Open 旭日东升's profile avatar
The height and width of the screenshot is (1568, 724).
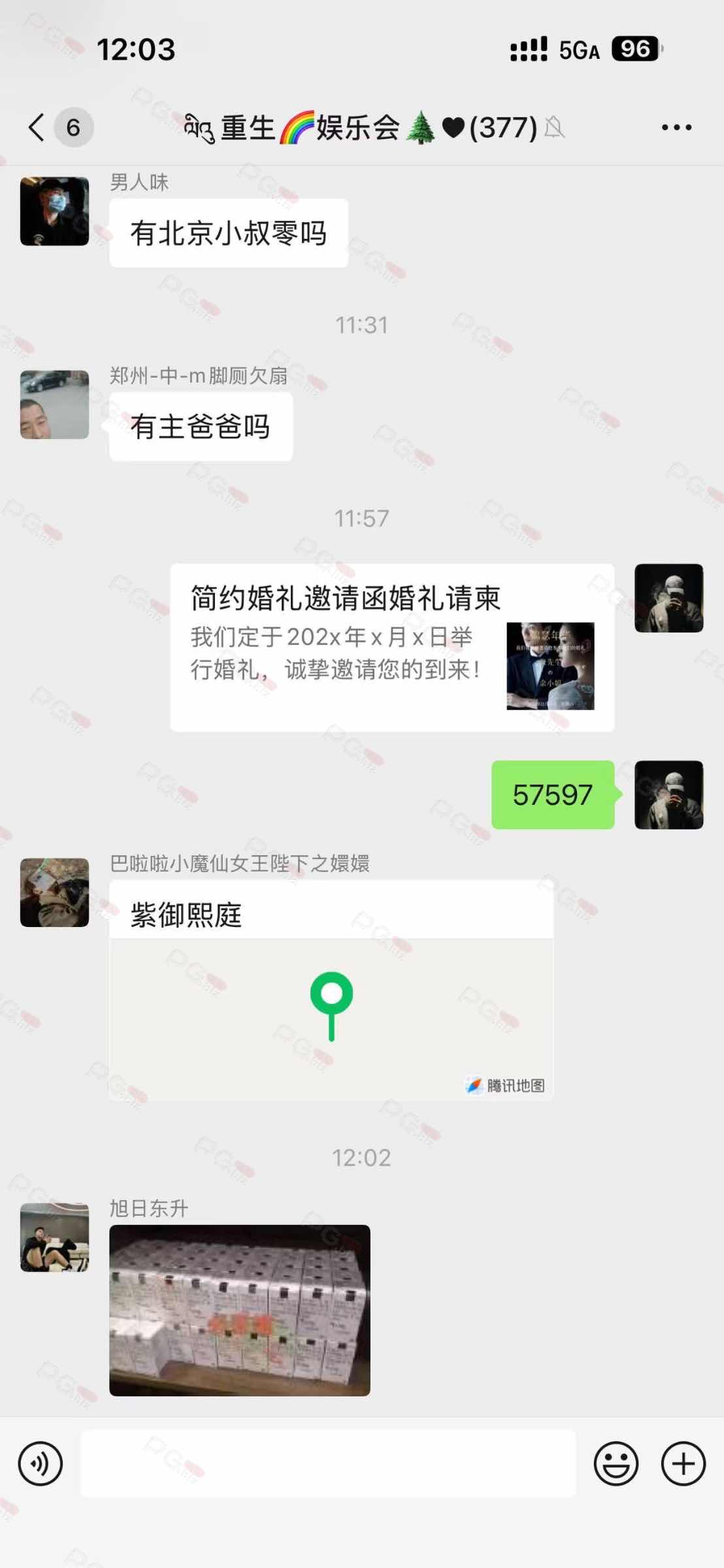pos(54,1237)
